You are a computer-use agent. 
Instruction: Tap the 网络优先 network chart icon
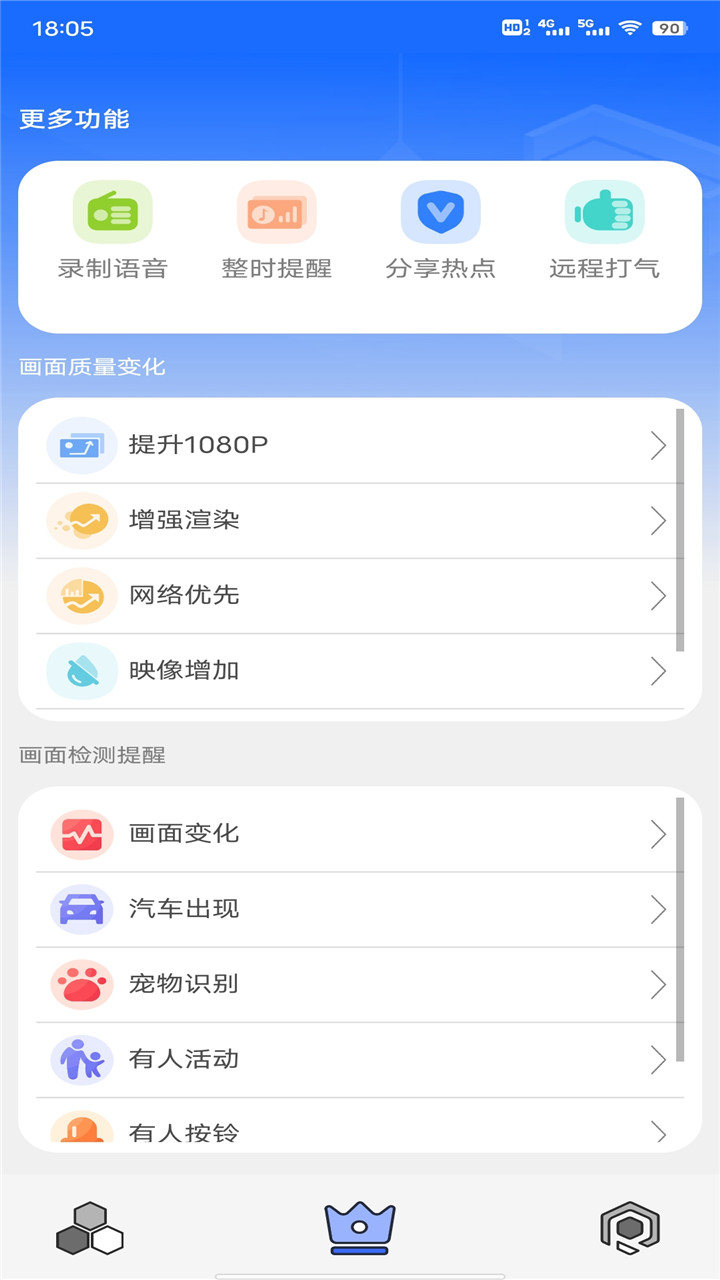pos(81,596)
